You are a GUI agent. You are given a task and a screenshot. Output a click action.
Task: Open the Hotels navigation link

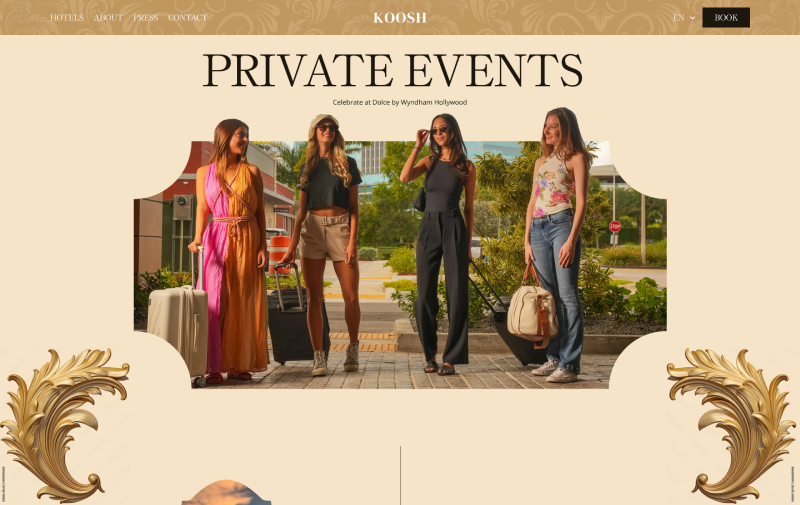[67, 18]
